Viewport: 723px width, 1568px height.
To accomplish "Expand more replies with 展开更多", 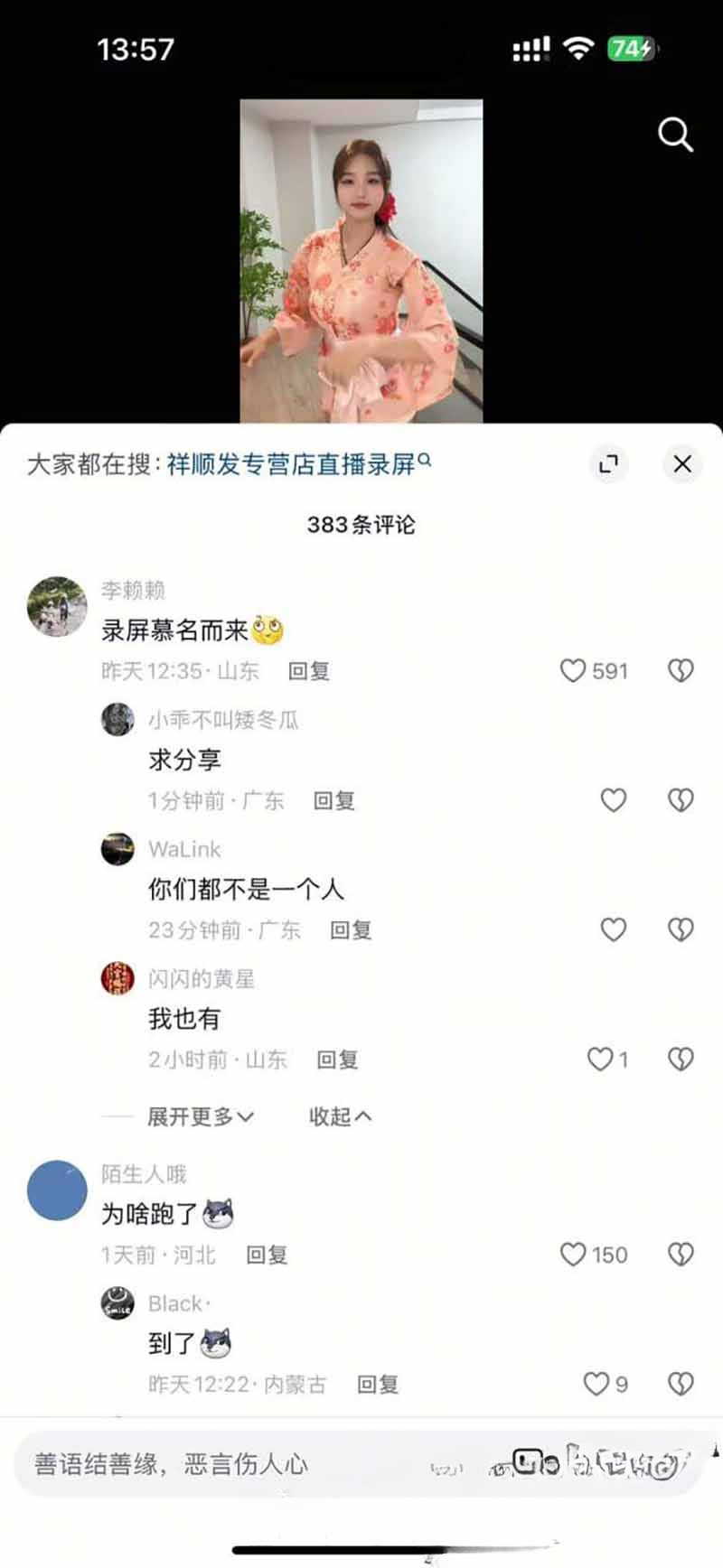I will tap(201, 1116).
